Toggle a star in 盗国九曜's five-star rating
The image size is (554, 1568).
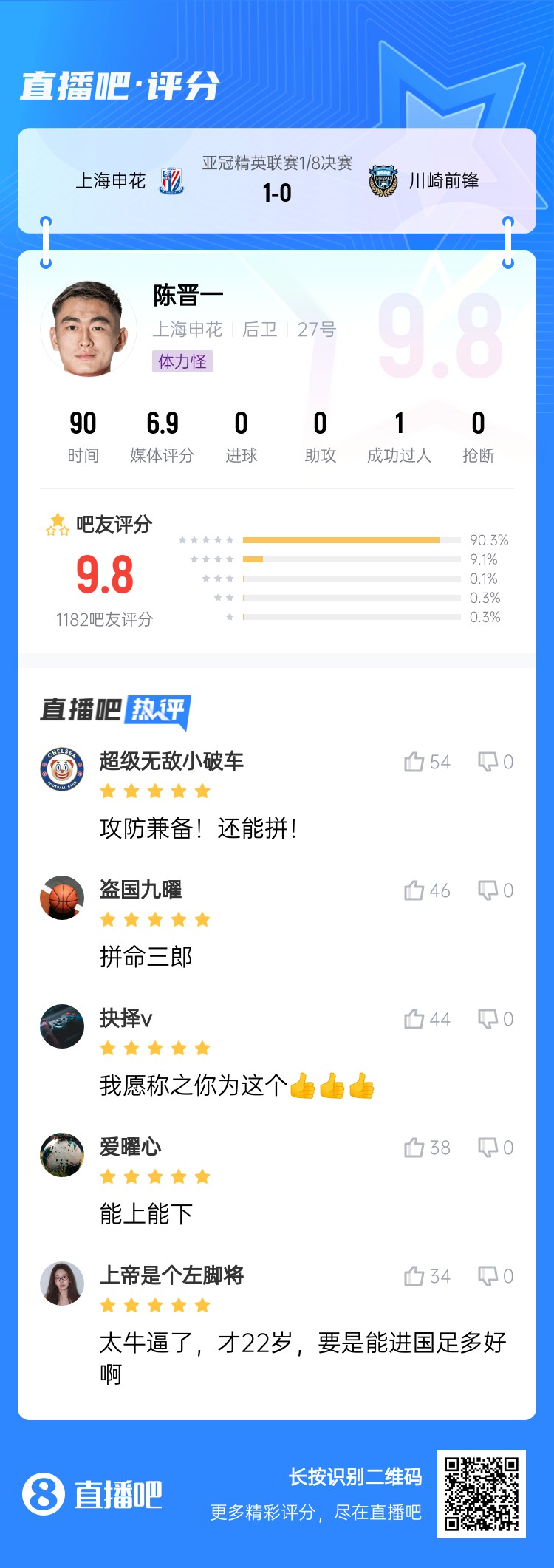pos(155,918)
